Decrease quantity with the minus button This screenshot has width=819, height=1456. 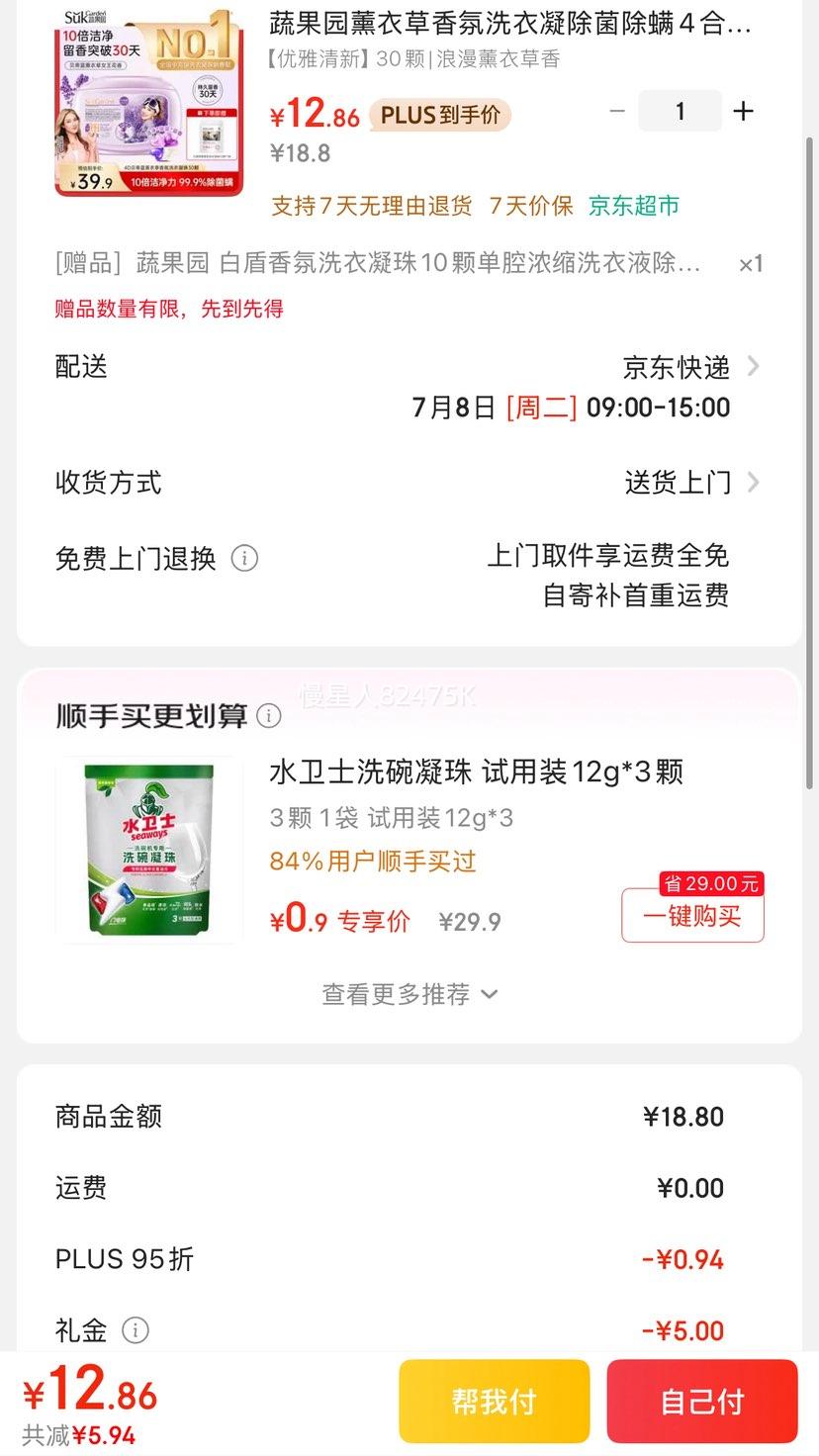[617, 111]
